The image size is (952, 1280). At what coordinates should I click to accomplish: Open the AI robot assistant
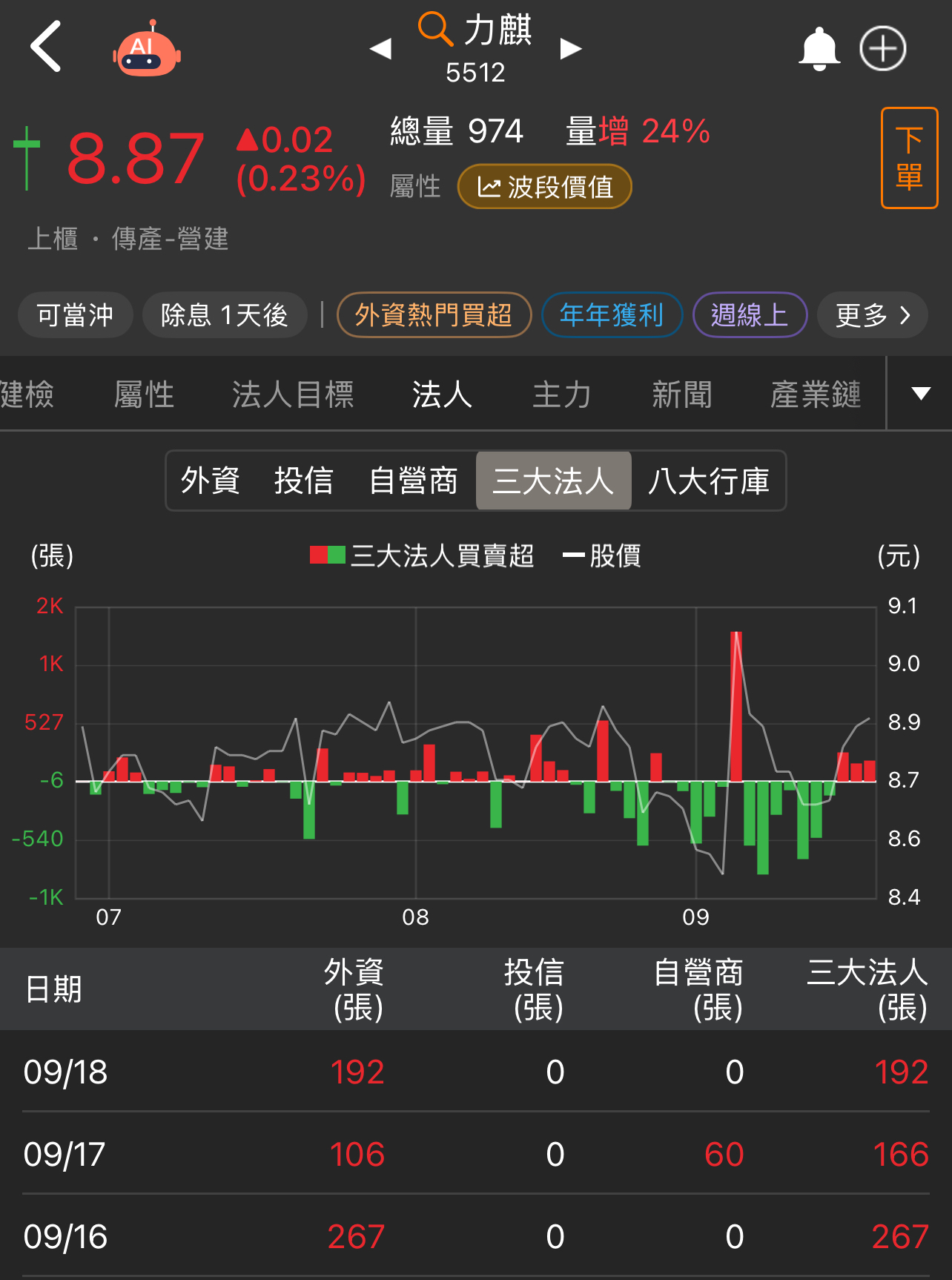(147, 50)
